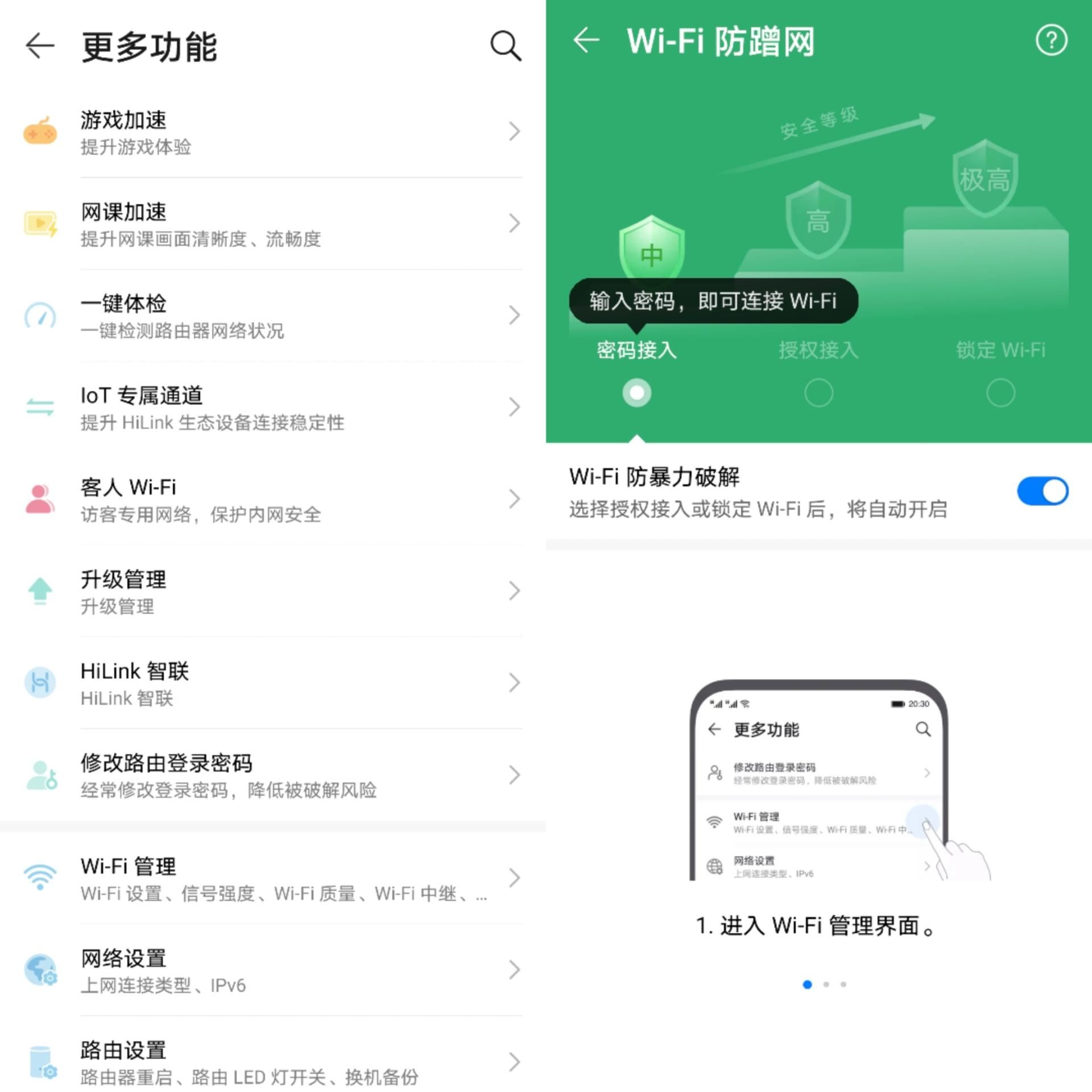1092x1092 pixels.
Task: Go back from 更多功能 page
Action: click(x=40, y=45)
